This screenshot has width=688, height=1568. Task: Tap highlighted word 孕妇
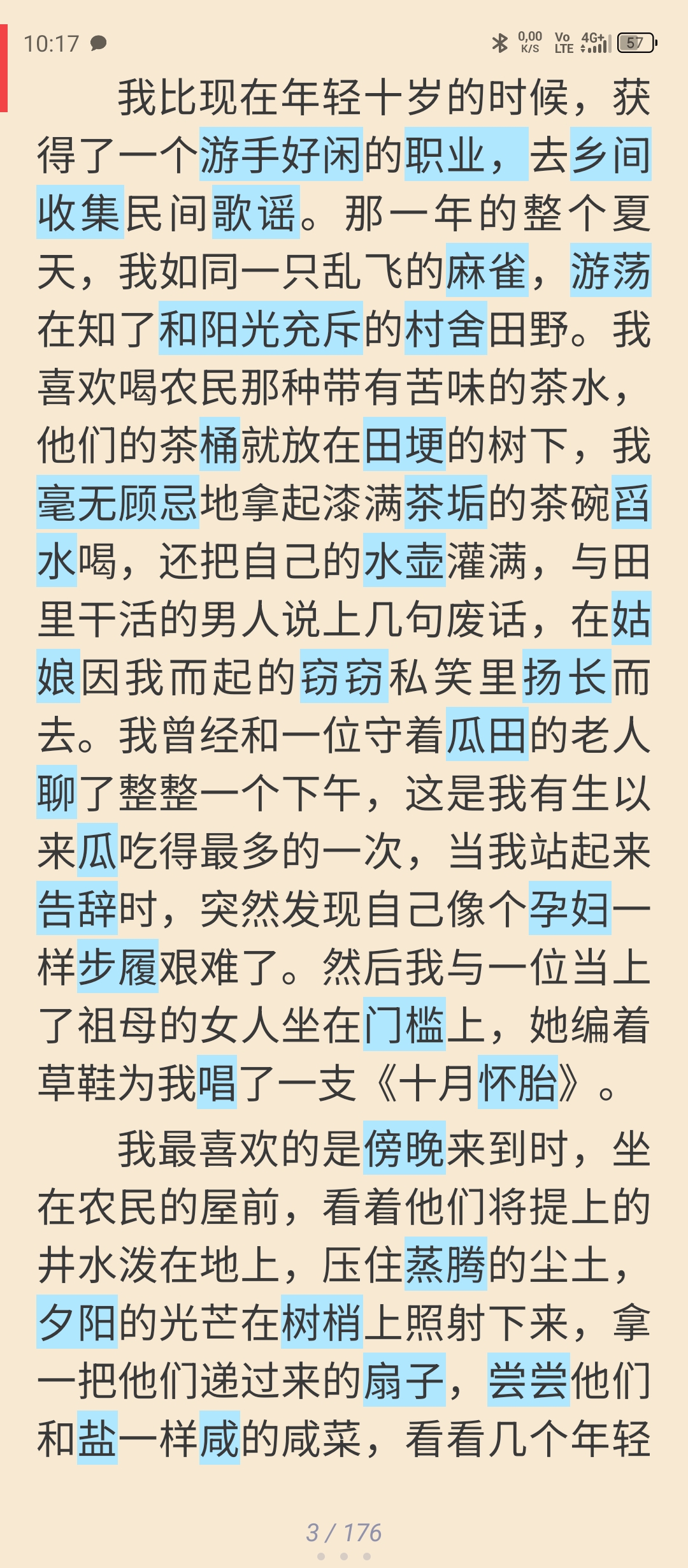click(570, 908)
